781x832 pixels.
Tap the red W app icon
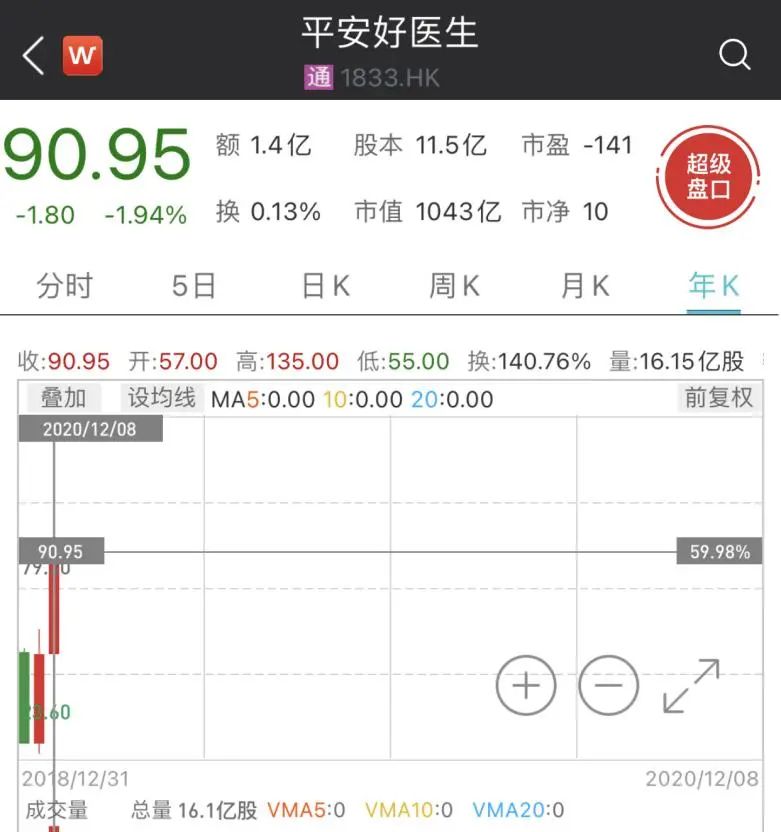[83, 56]
